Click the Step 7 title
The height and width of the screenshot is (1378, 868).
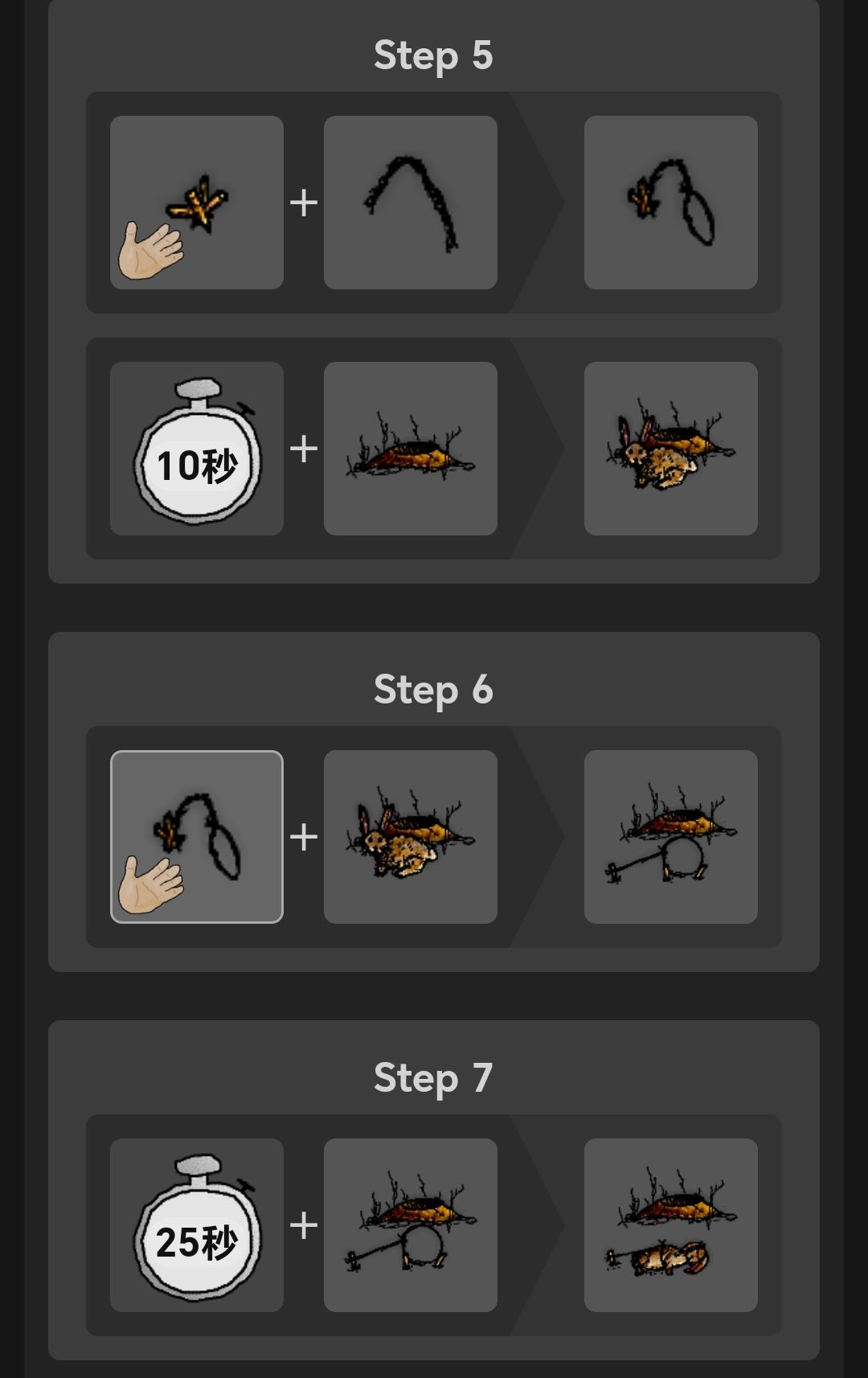tap(434, 1079)
